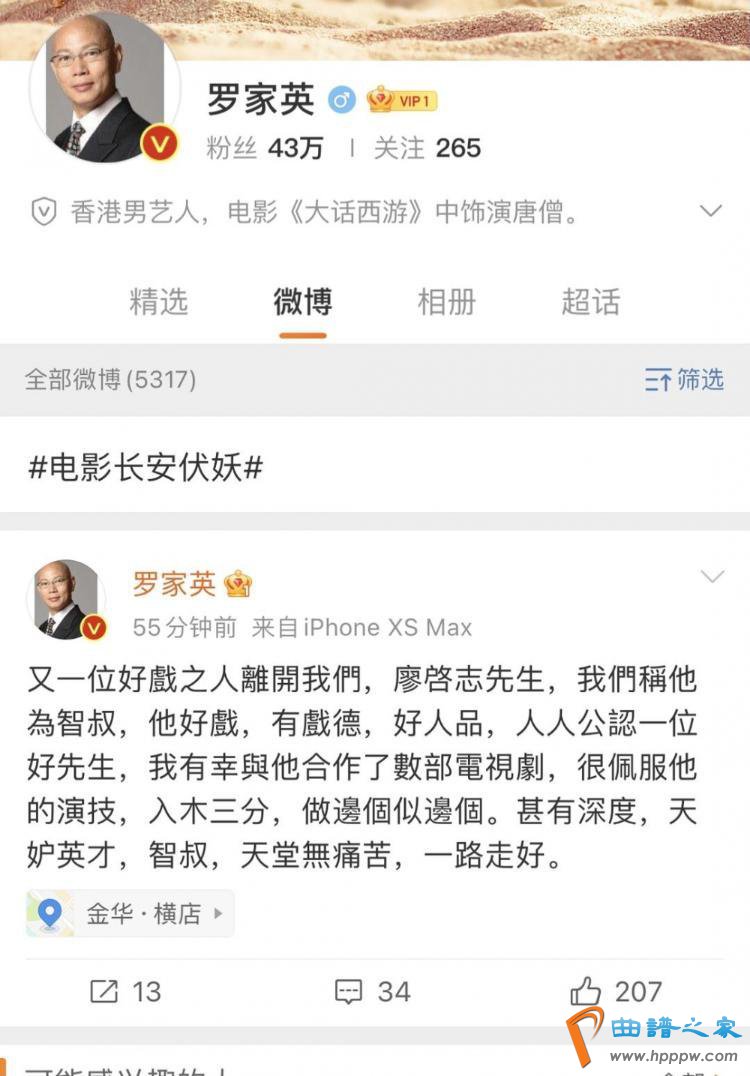Go to the 超话 tab
This screenshot has height=1076, width=750.
[x=590, y=302]
